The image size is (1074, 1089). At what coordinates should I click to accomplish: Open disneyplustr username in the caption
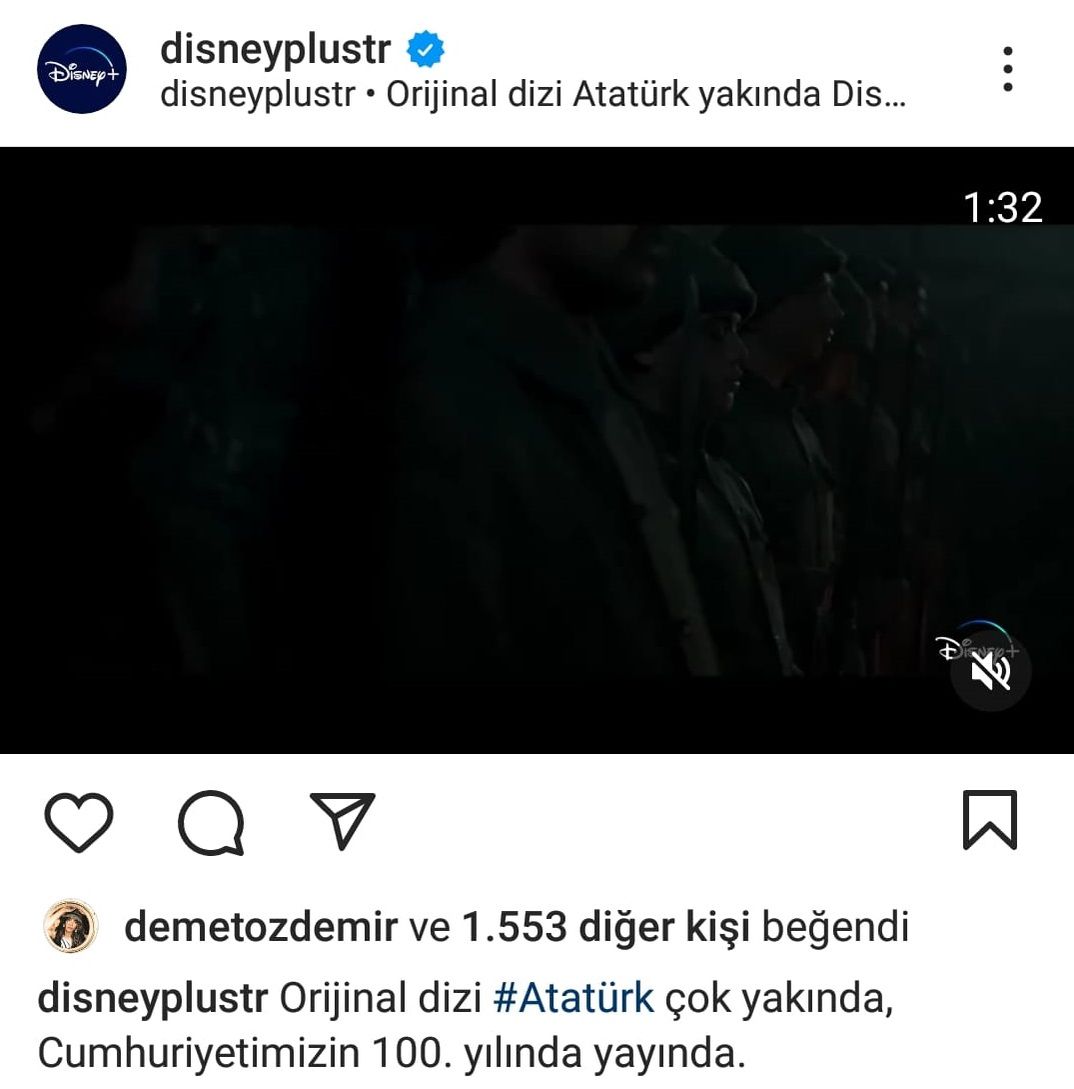tap(153, 998)
